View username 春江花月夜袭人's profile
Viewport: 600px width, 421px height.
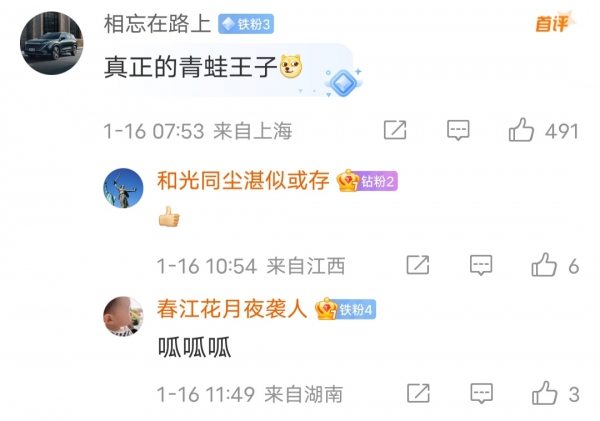231,309
